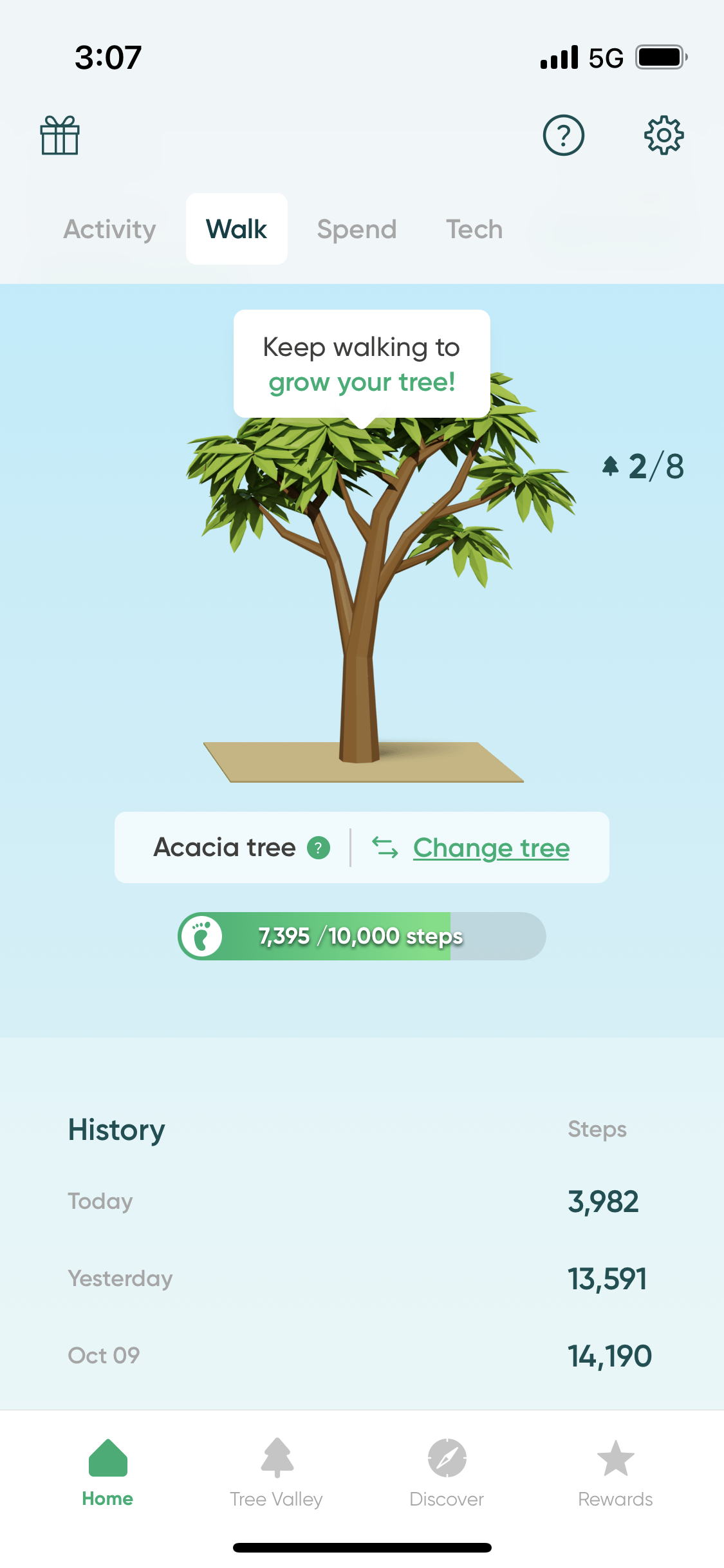Image resolution: width=724 pixels, height=1568 pixels.
Task: Tap Yesterday's step count
Action: [609, 1278]
